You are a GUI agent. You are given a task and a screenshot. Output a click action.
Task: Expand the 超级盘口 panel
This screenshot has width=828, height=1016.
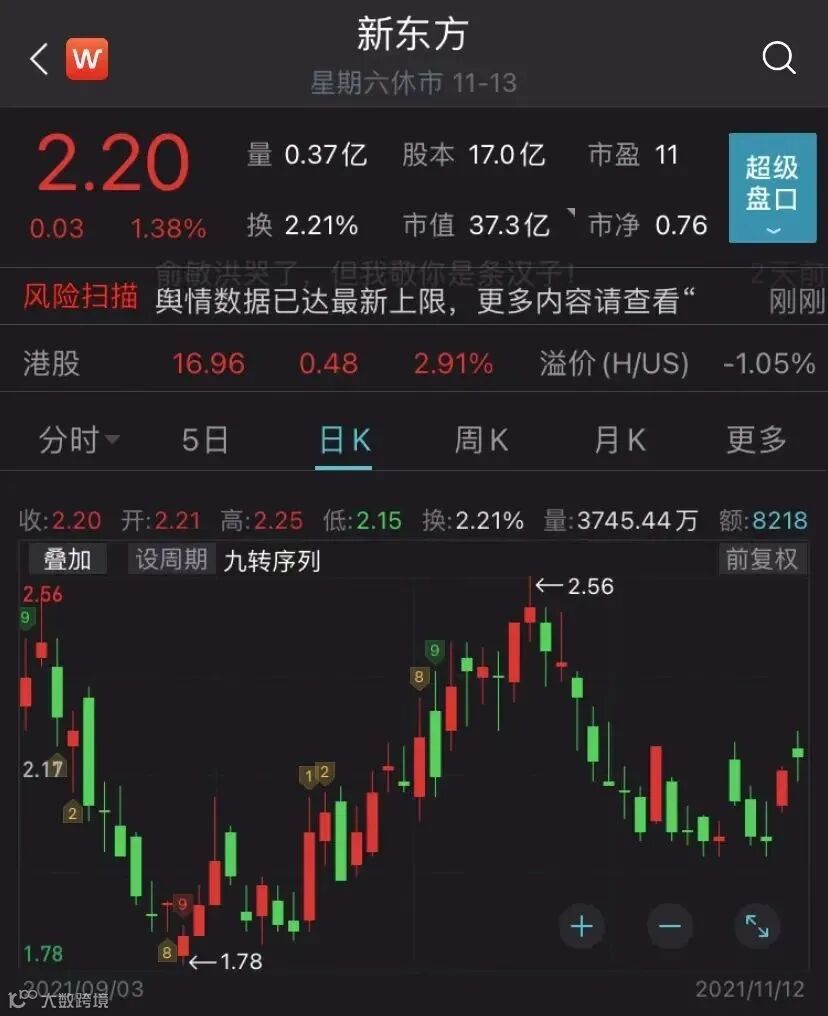(x=772, y=188)
